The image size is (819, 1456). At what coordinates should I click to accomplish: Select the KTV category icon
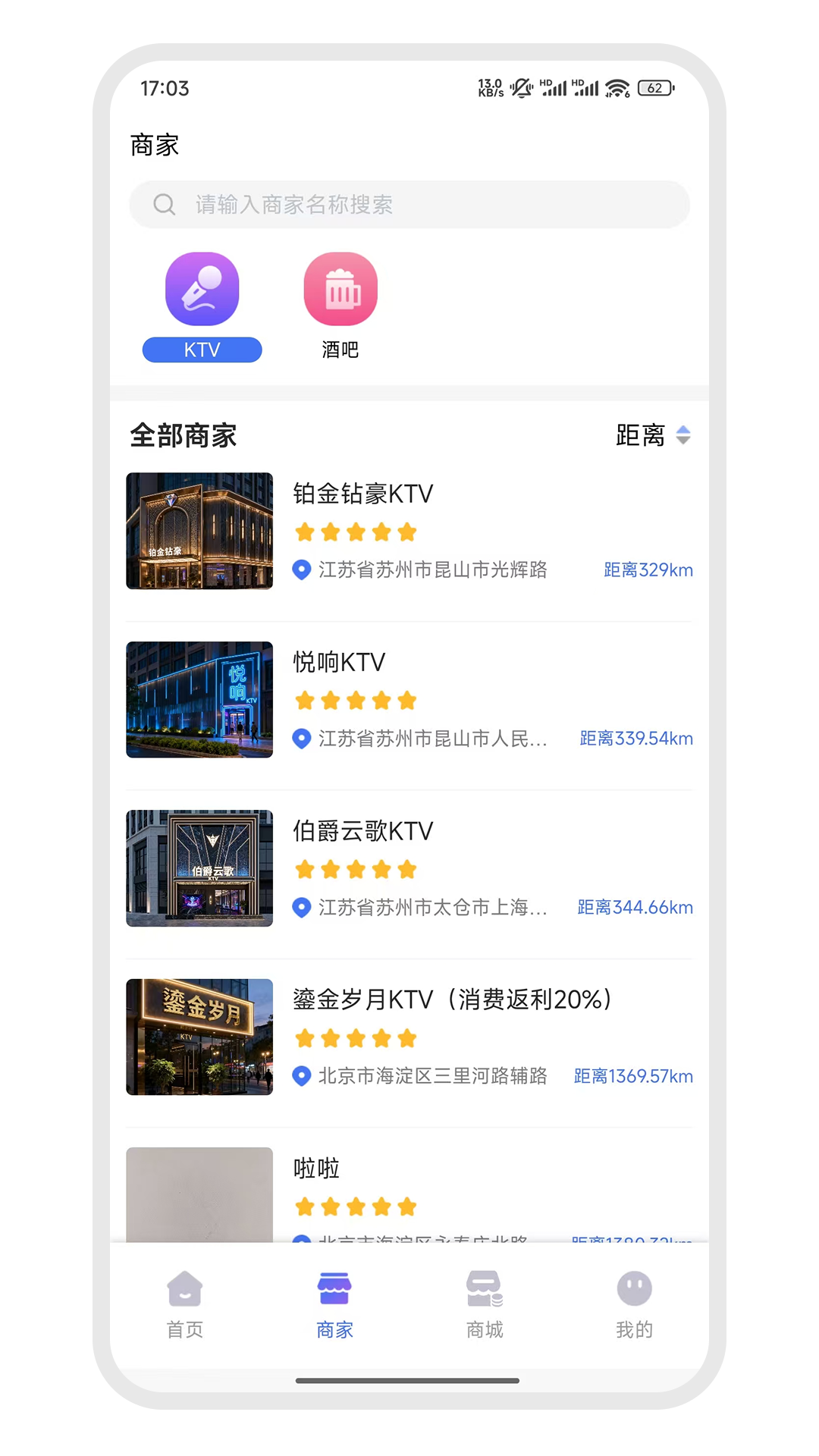pyautogui.click(x=202, y=288)
